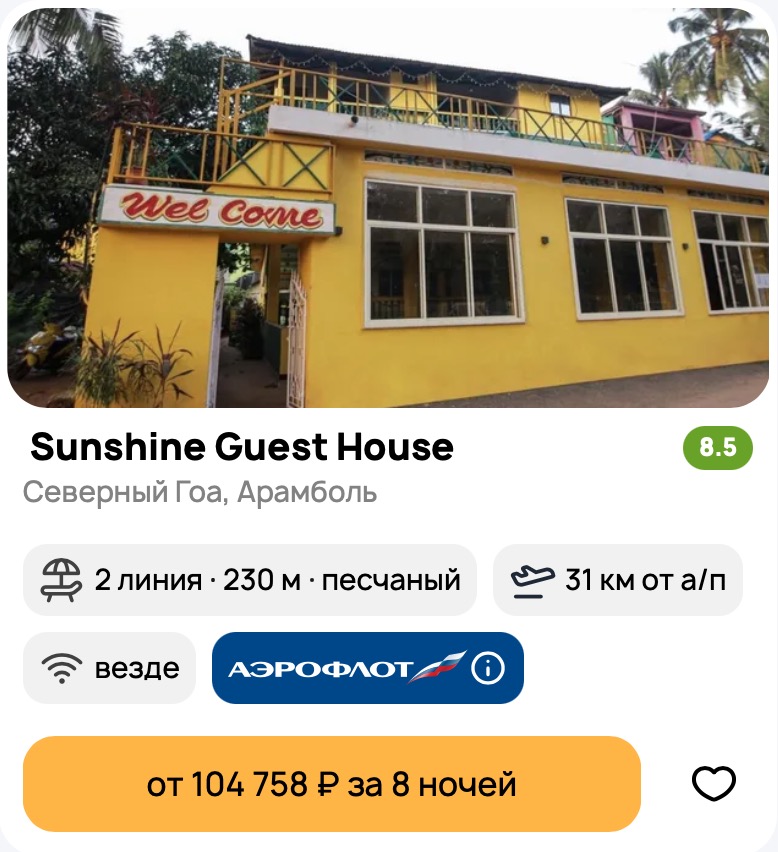Tap the 'от 104 758 ₽ за 8 ночей' button
This screenshot has height=852, width=778.
pyautogui.click(x=331, y=784)
